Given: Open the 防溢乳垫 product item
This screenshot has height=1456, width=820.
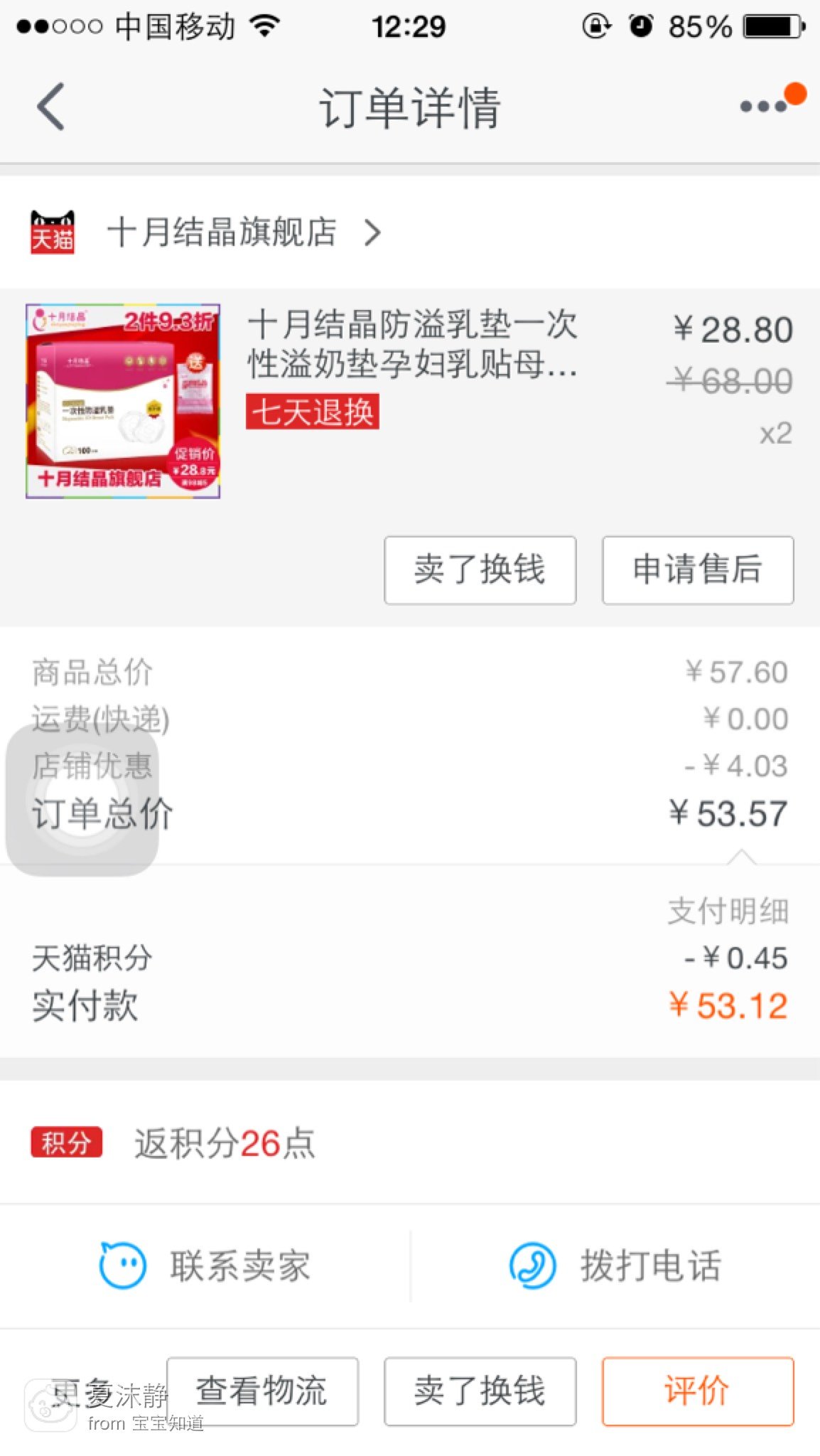Looking at the screenshot, I should coord(411,346).
